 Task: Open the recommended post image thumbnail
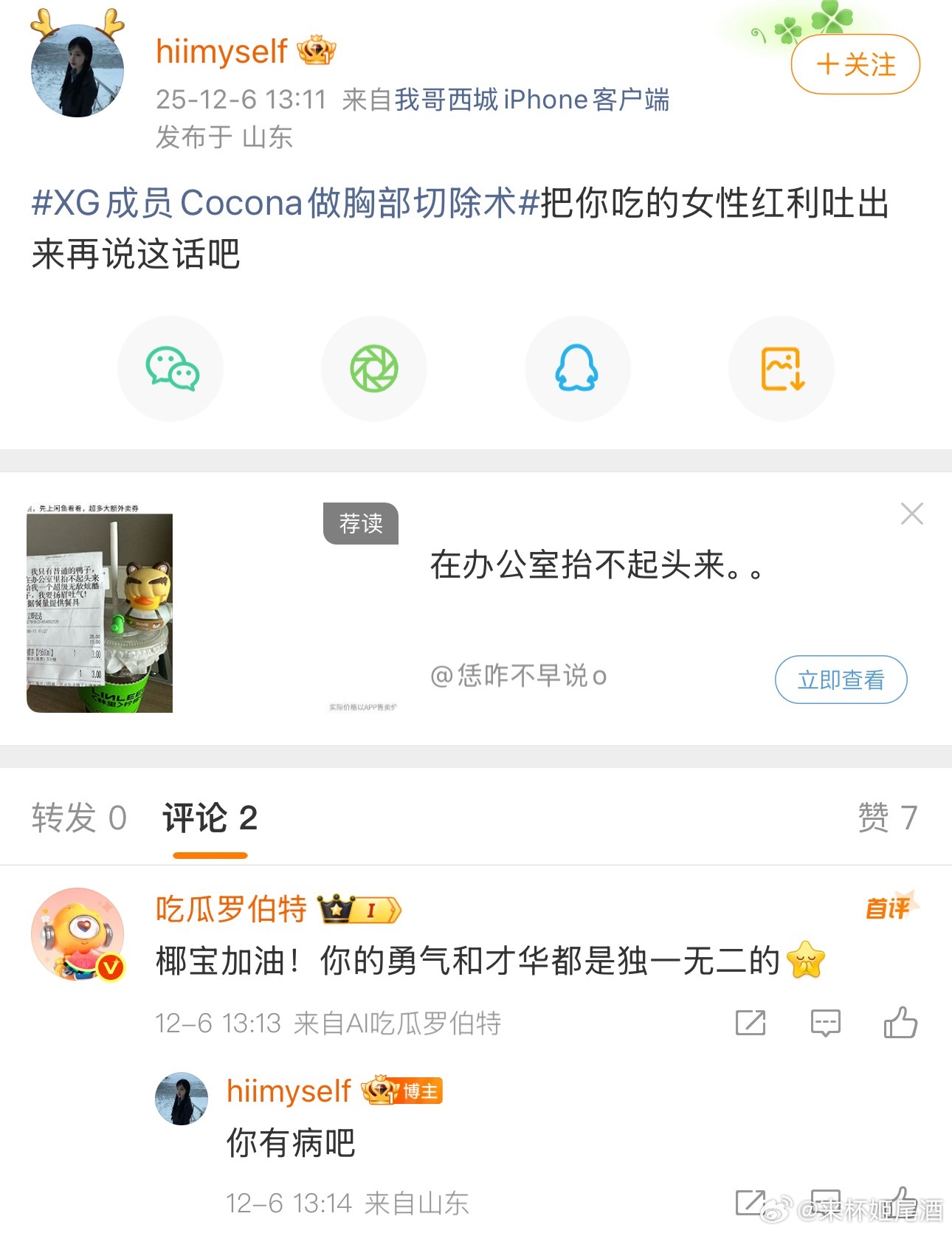(100, 611)
